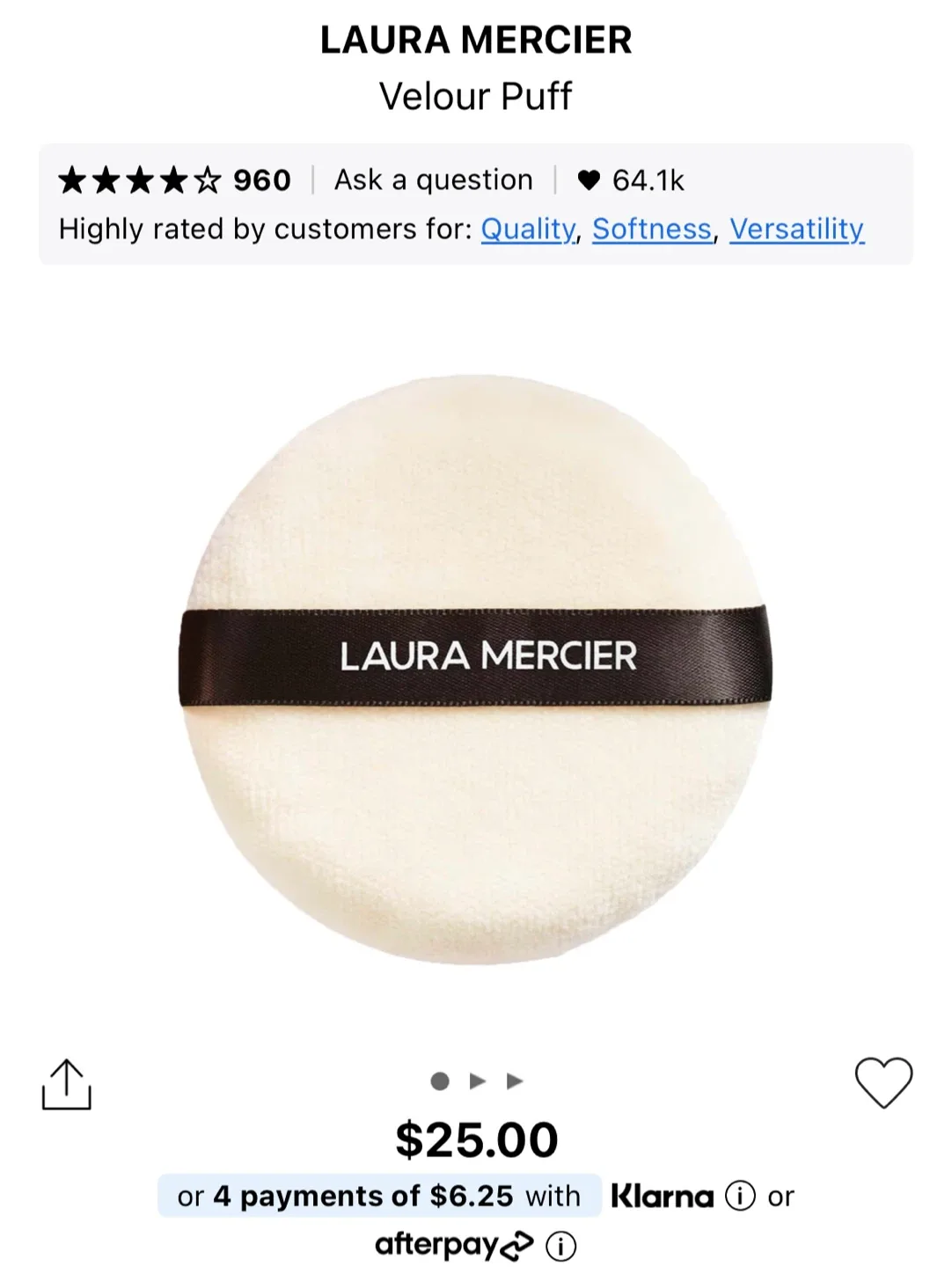Viewport: 952px width, 1267px height.
Task: Click the next image arrow
Action: (x=477, y=1080)
